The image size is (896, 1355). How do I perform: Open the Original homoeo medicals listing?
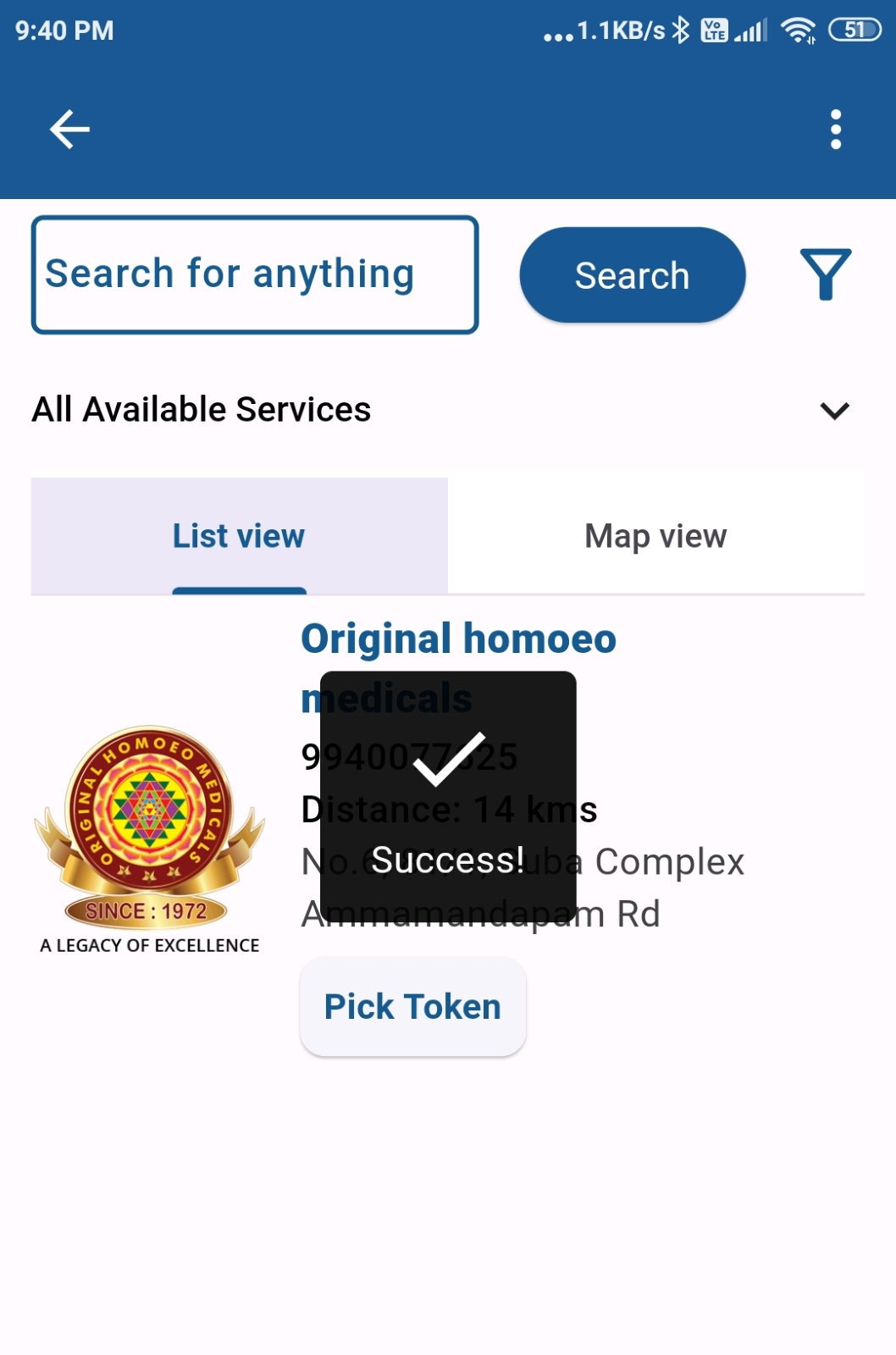[x=458, y=639]
